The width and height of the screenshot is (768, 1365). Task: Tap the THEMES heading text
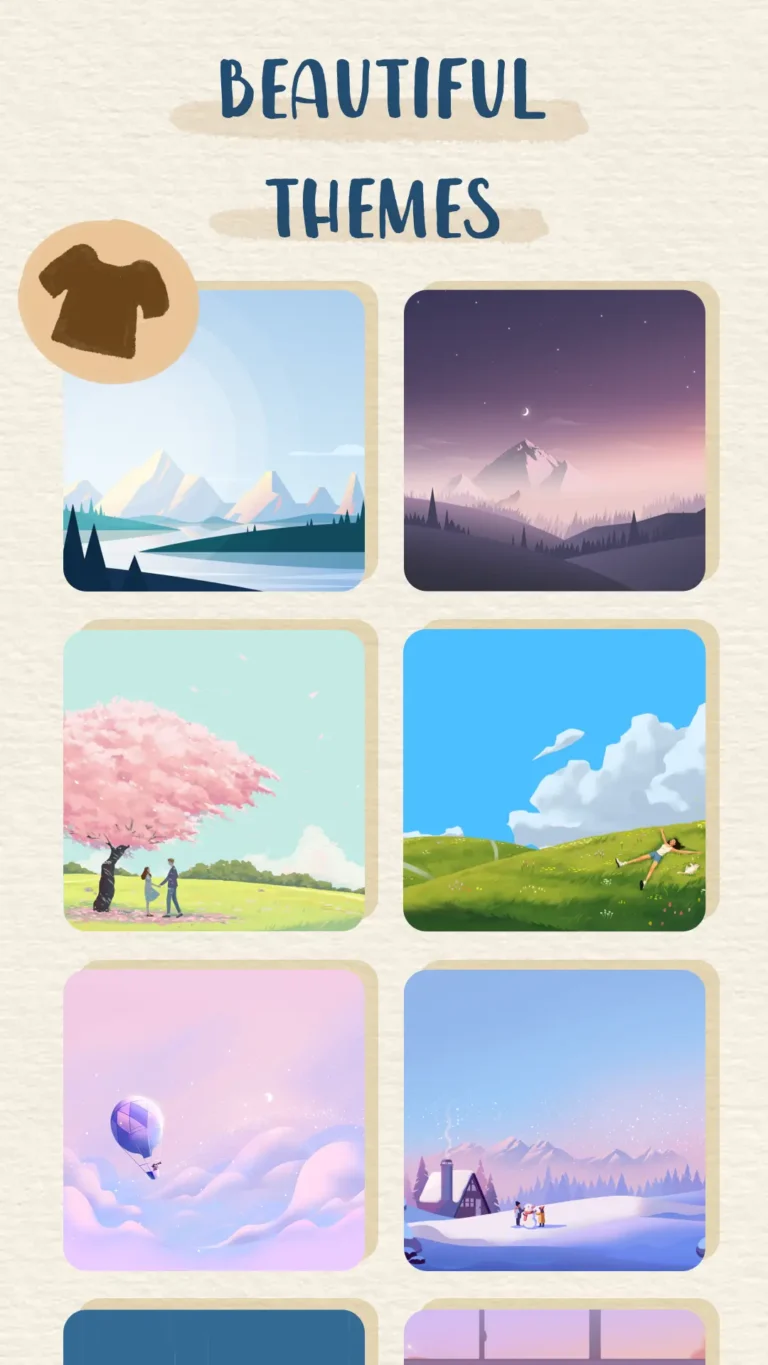tap(383, 207)
